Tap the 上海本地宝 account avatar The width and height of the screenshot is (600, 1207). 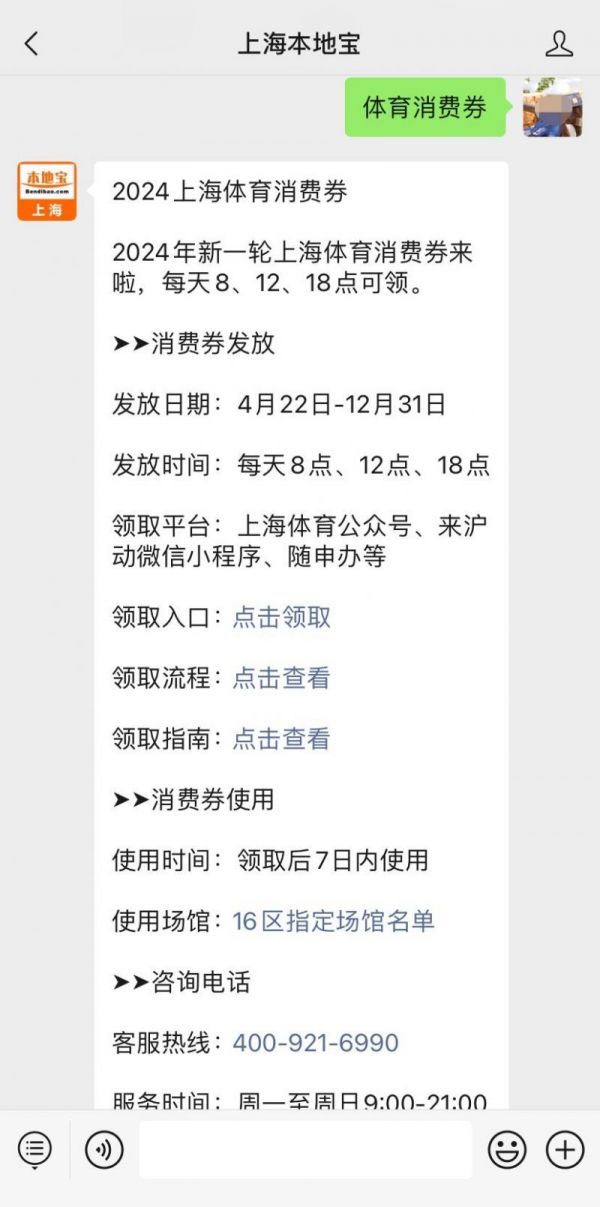pyautogui.click(x=46, y=191)
